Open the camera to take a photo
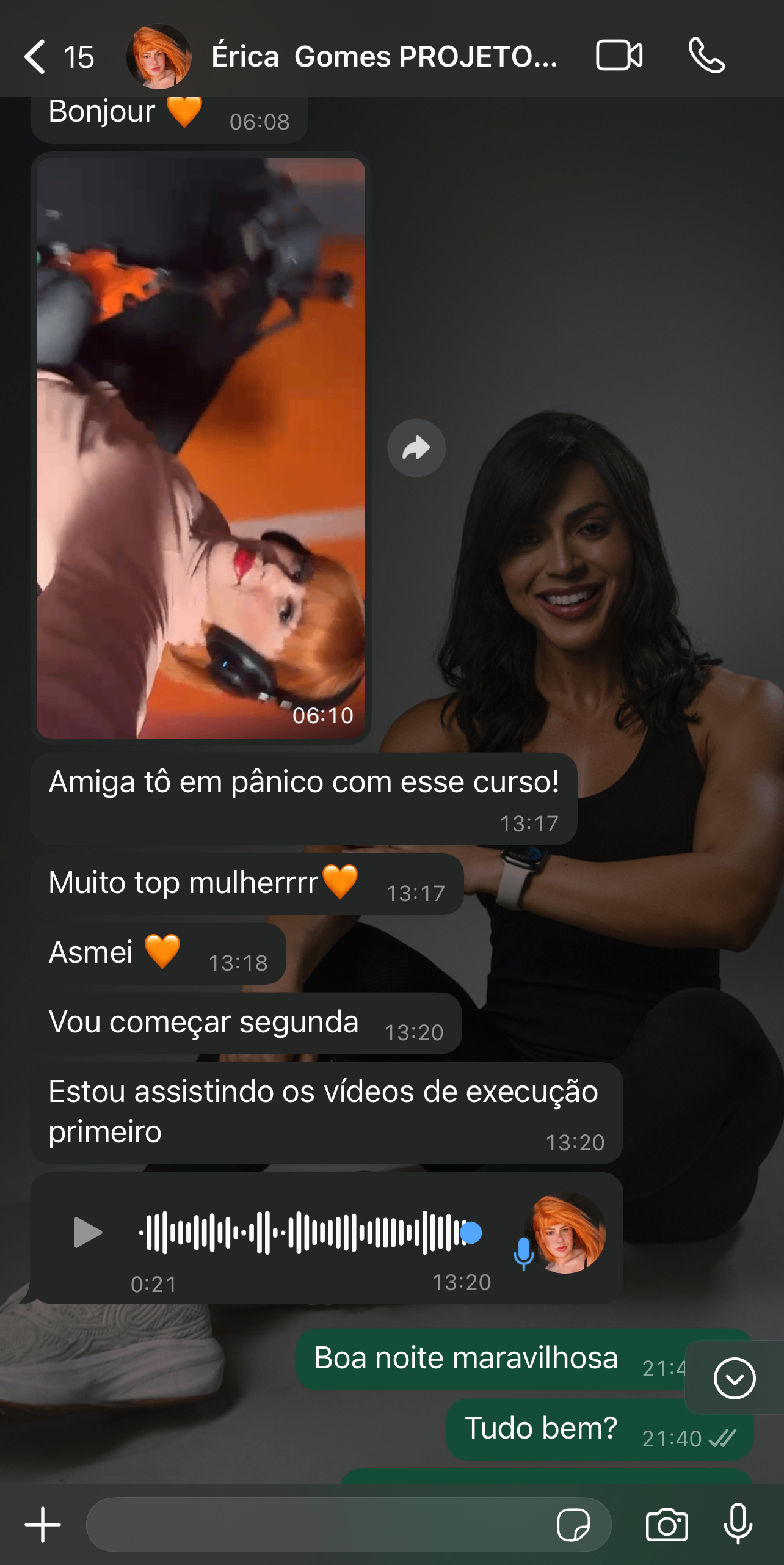The height and width of the screenshot is (1565, 784). pyautogui.click(x=667, y=1525)
